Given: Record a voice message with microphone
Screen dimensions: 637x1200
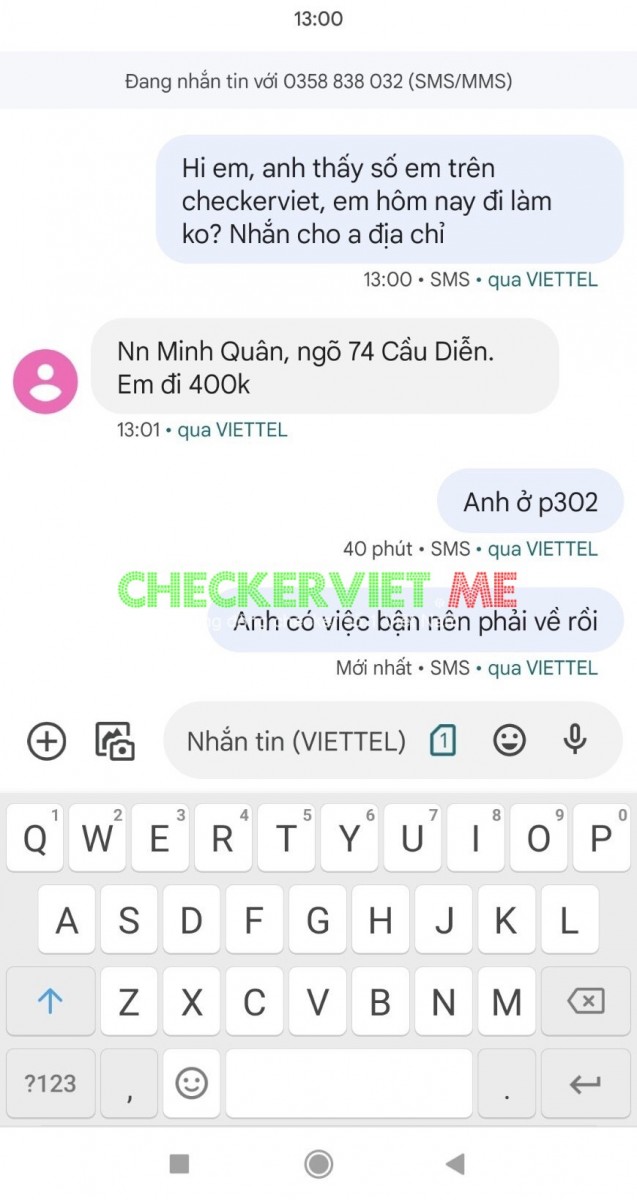Looking at the screenshot, I should tap(574, 740).
